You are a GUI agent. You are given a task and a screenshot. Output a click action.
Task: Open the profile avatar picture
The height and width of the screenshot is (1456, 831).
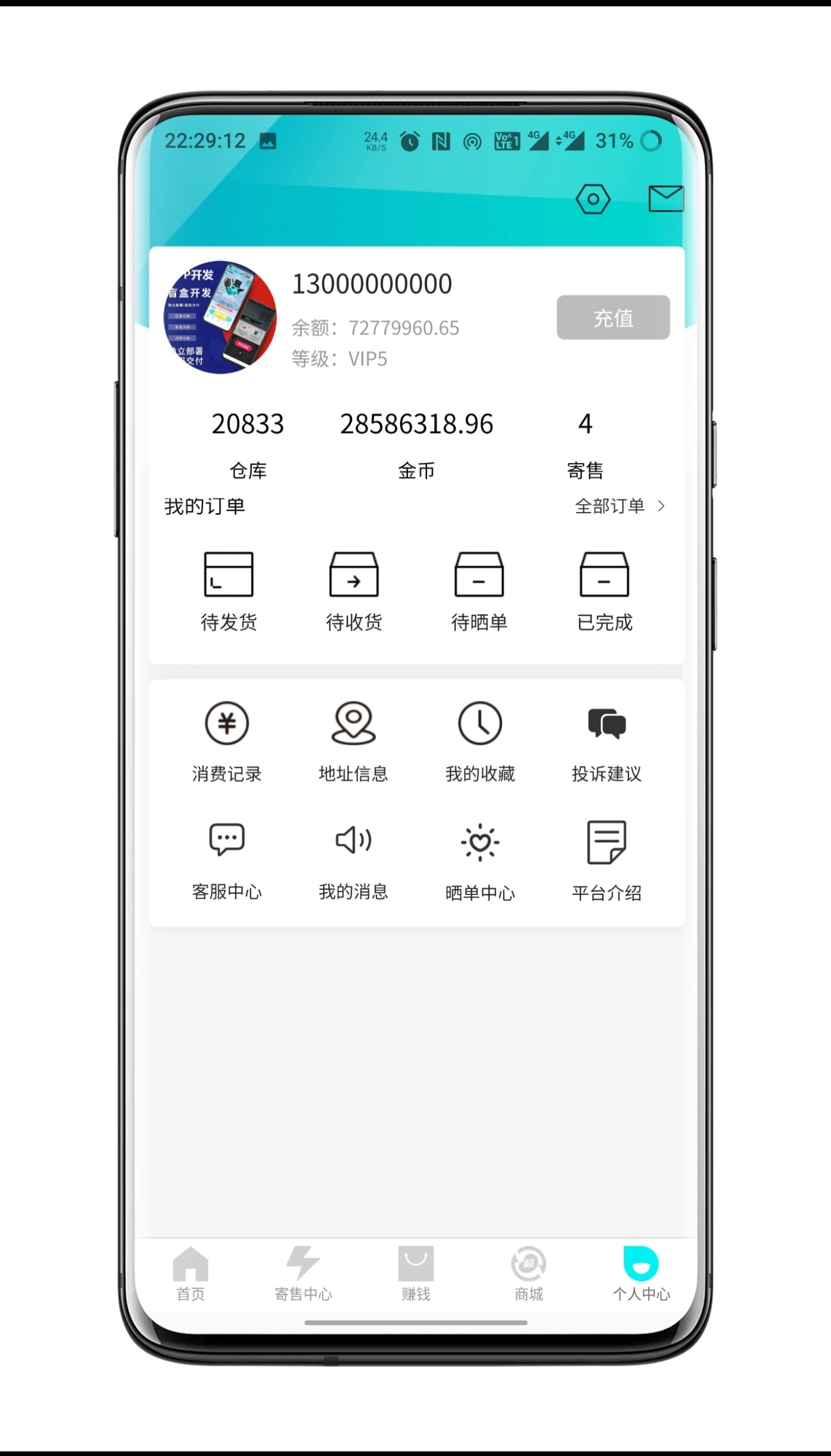click(x=220, y=318)
